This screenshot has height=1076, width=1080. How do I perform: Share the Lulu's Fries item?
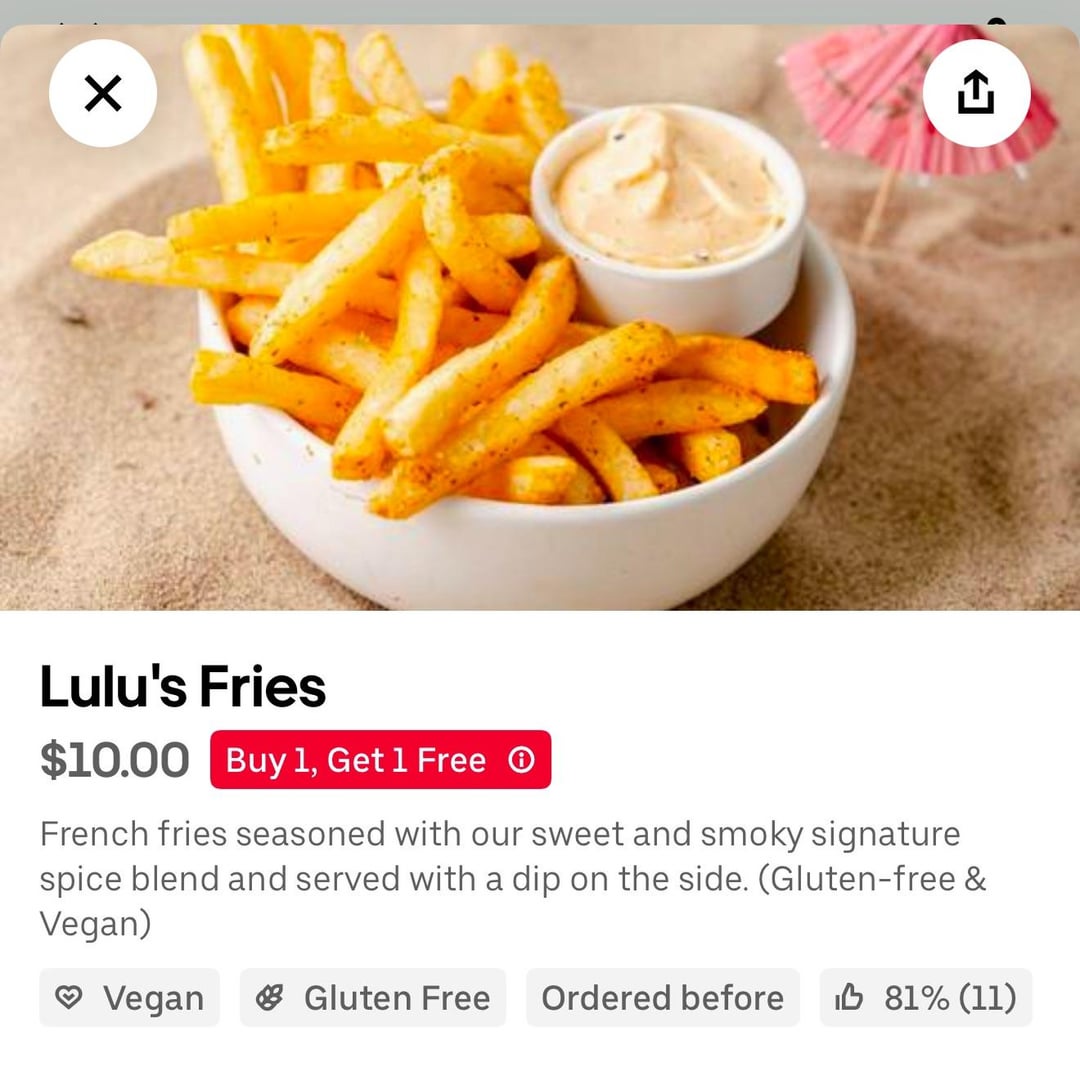976,94
